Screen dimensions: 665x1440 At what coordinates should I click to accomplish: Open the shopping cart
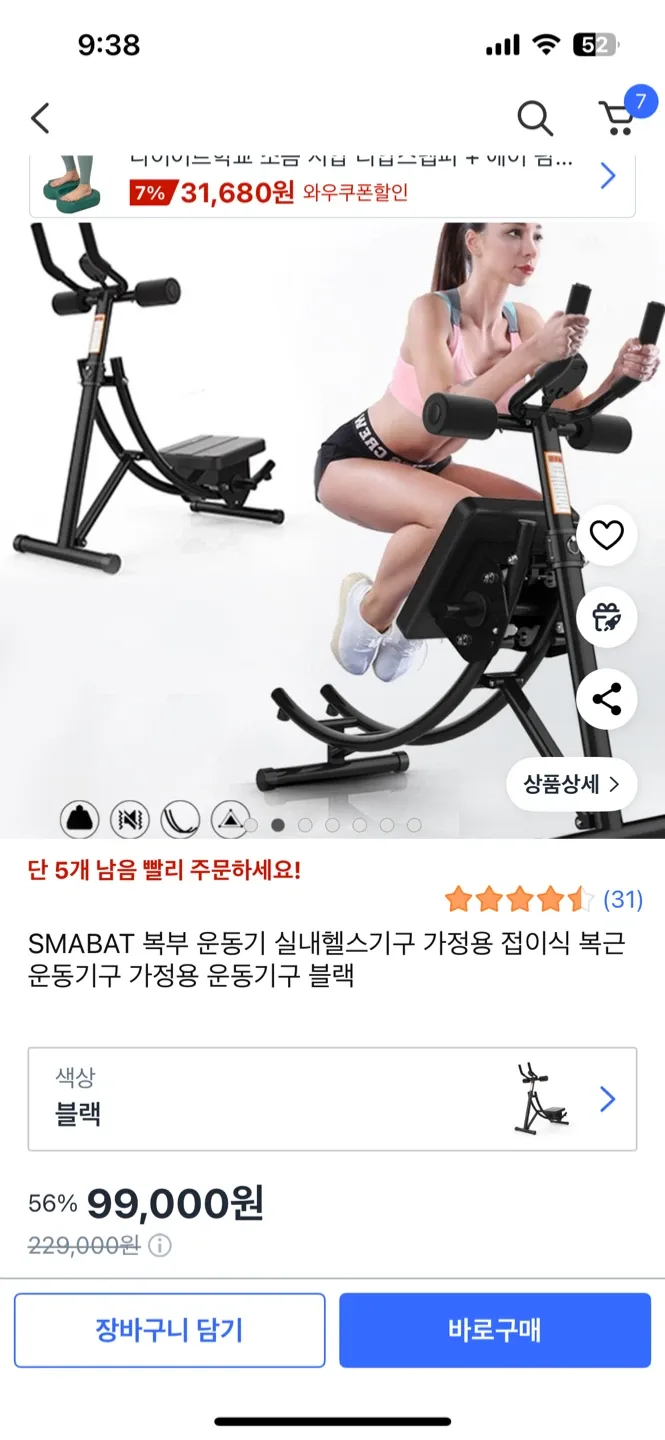click(618, 117)
